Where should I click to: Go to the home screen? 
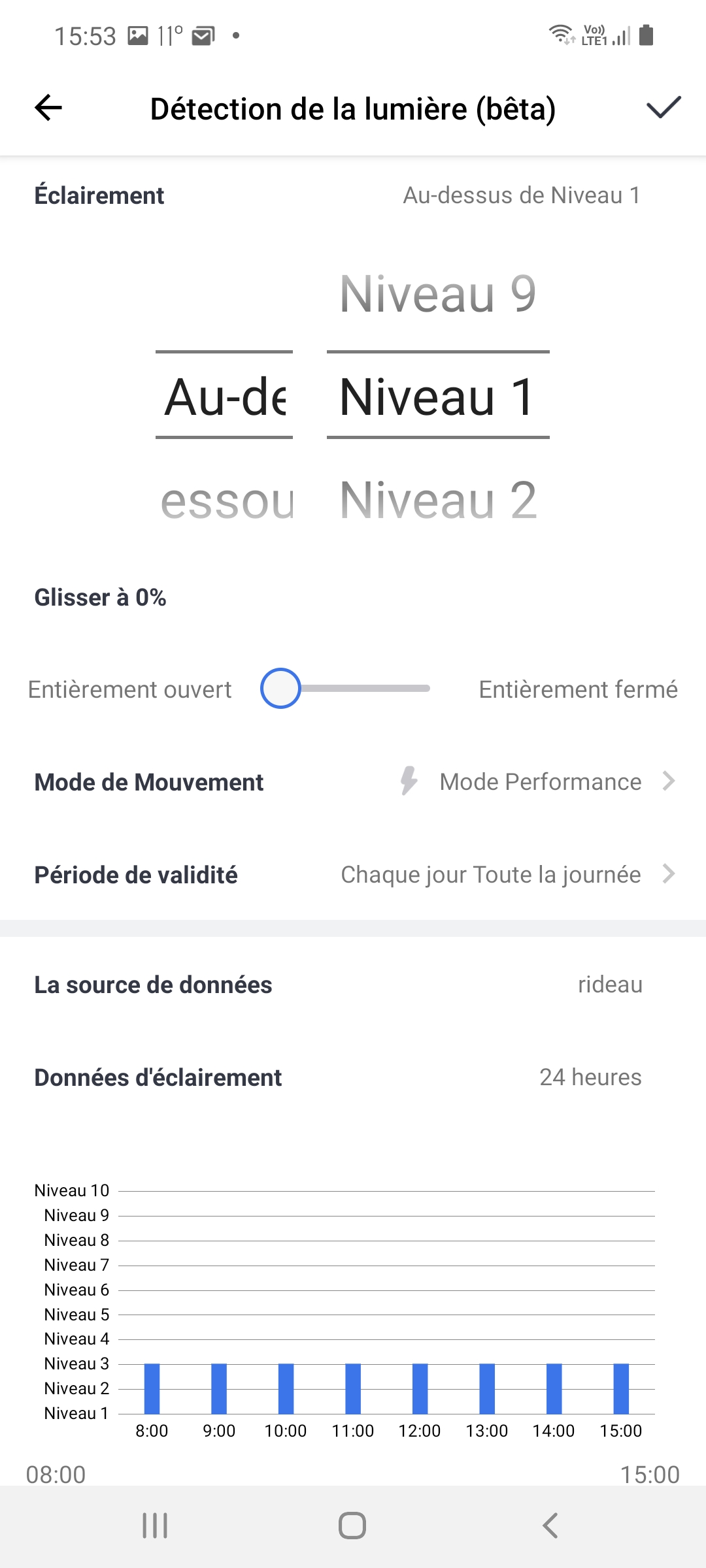click(x=352, y=1526)
